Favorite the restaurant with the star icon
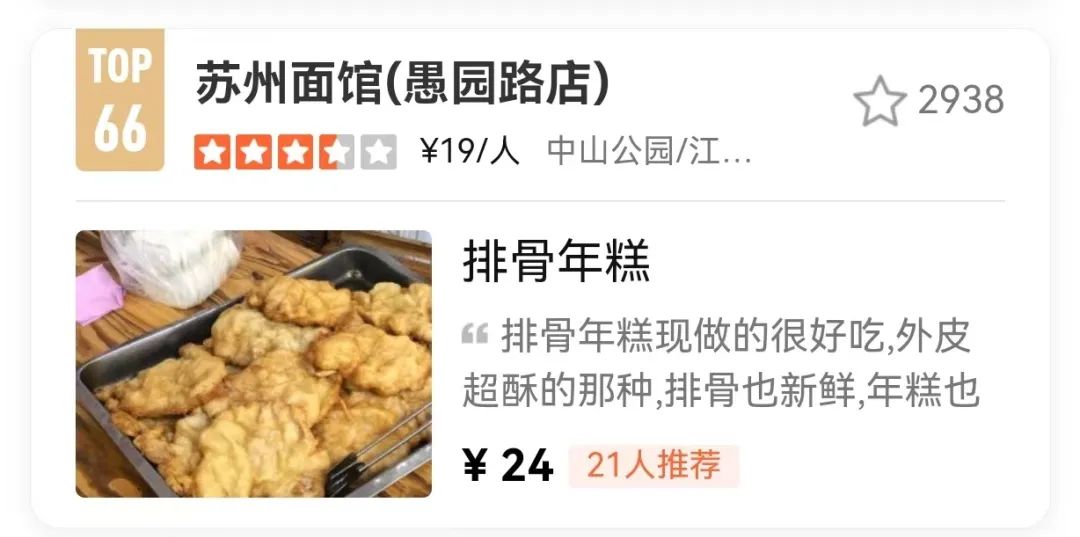This screenshot has height=537, width=1080. tap(879, 101)
